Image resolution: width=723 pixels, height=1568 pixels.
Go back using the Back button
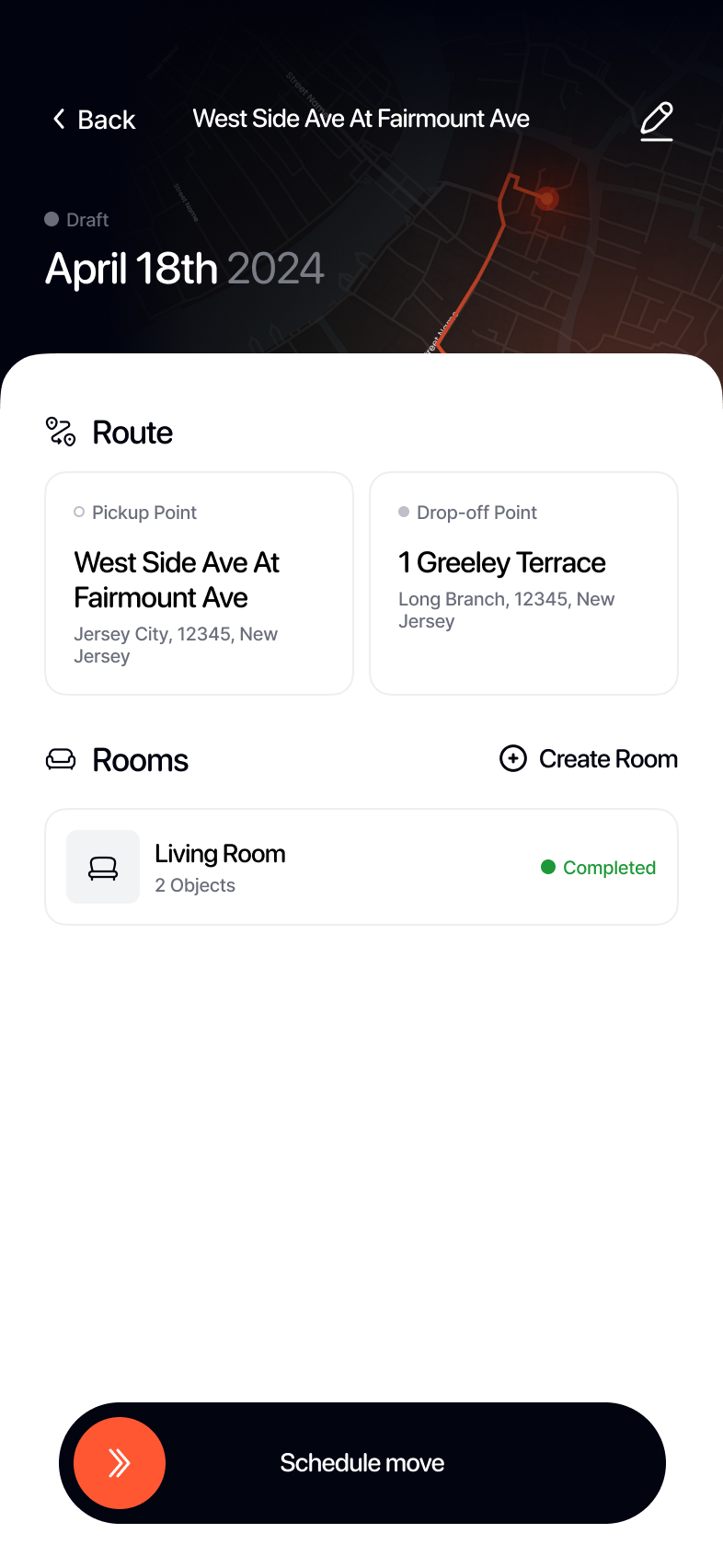point(94,120)
